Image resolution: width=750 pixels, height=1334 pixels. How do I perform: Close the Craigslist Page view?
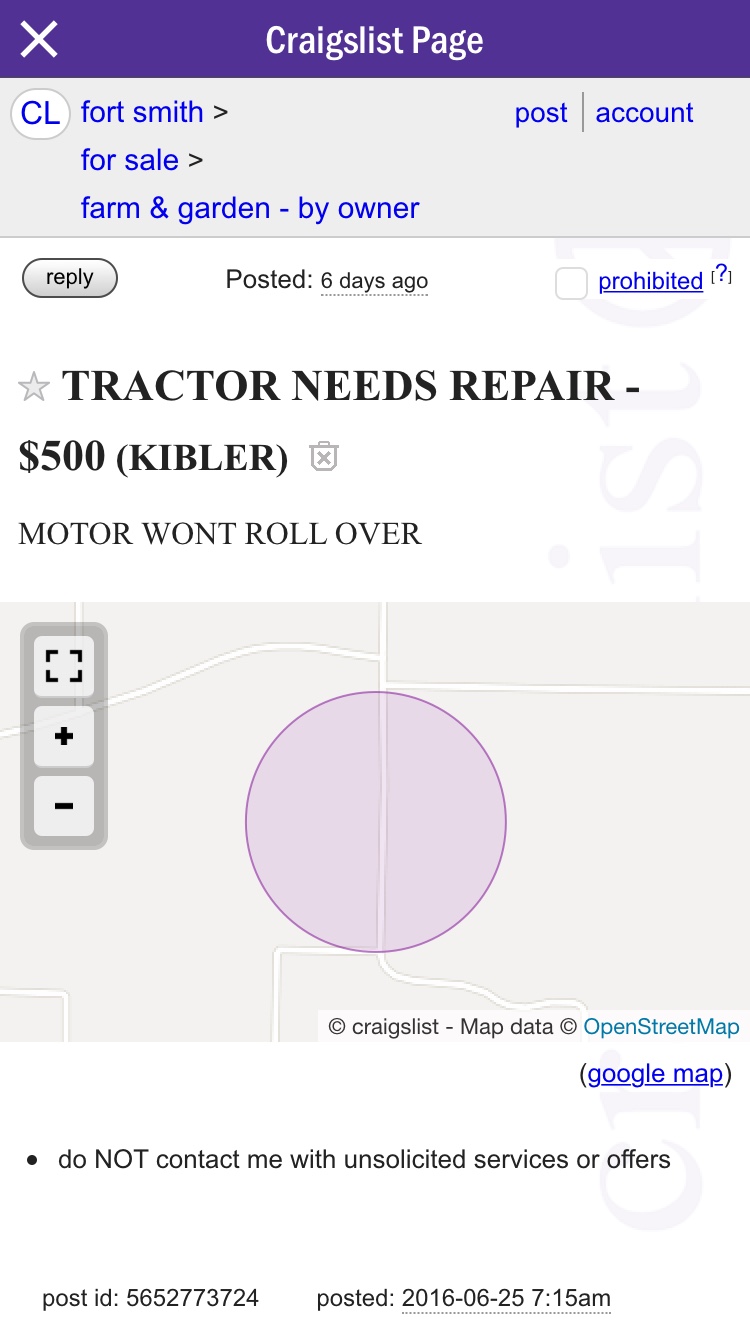[x=39, y=40]
